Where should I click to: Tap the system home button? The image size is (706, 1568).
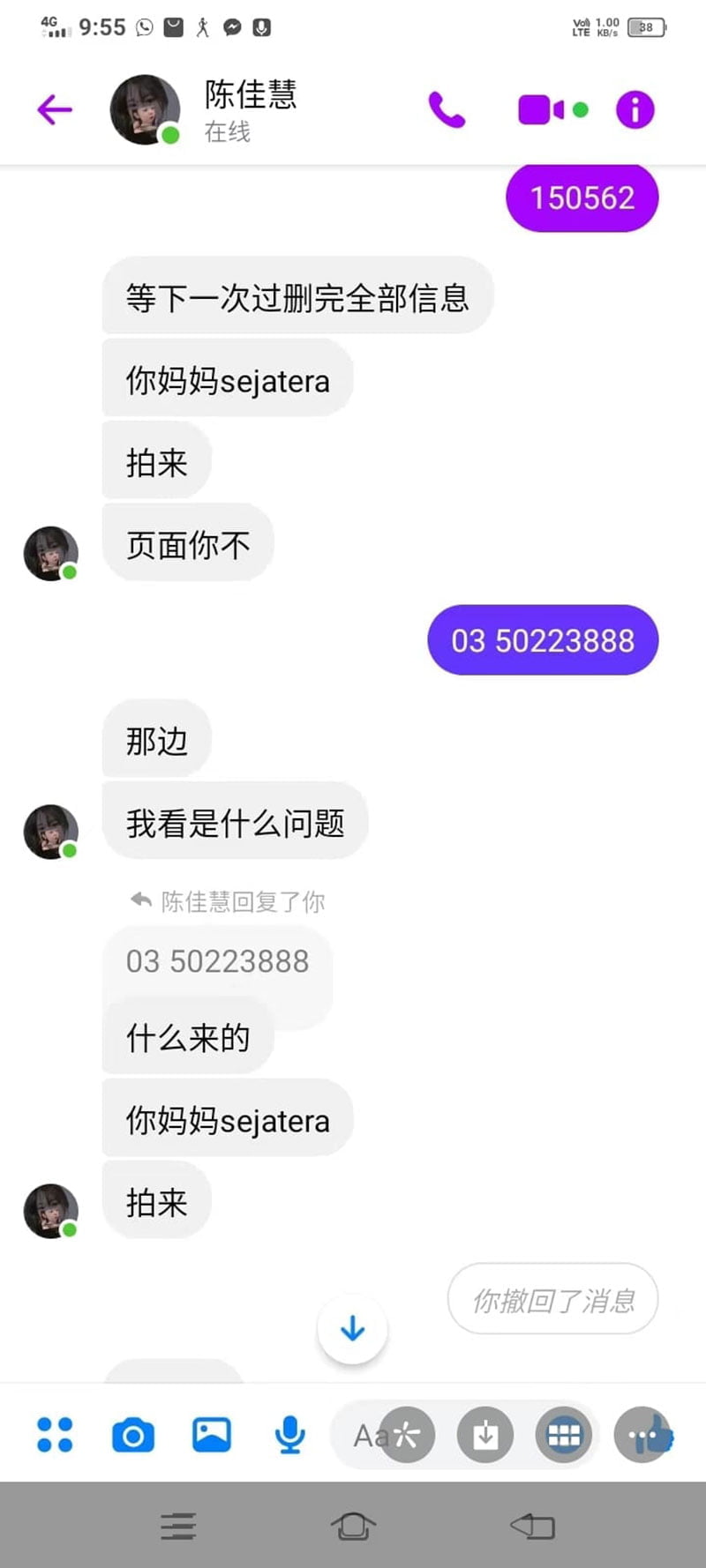tap(353, 1526)
